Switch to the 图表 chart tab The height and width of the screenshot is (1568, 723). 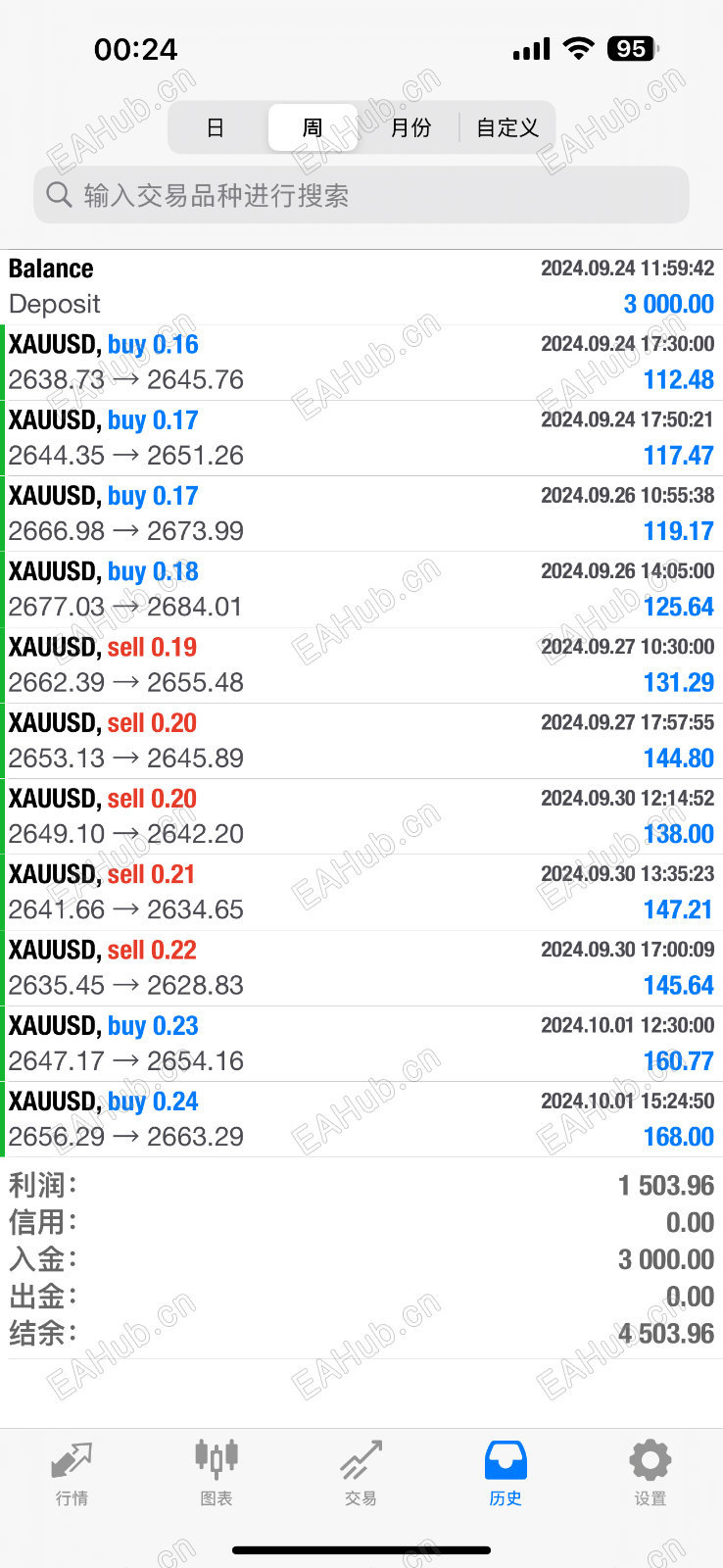tap(217, 1472)
